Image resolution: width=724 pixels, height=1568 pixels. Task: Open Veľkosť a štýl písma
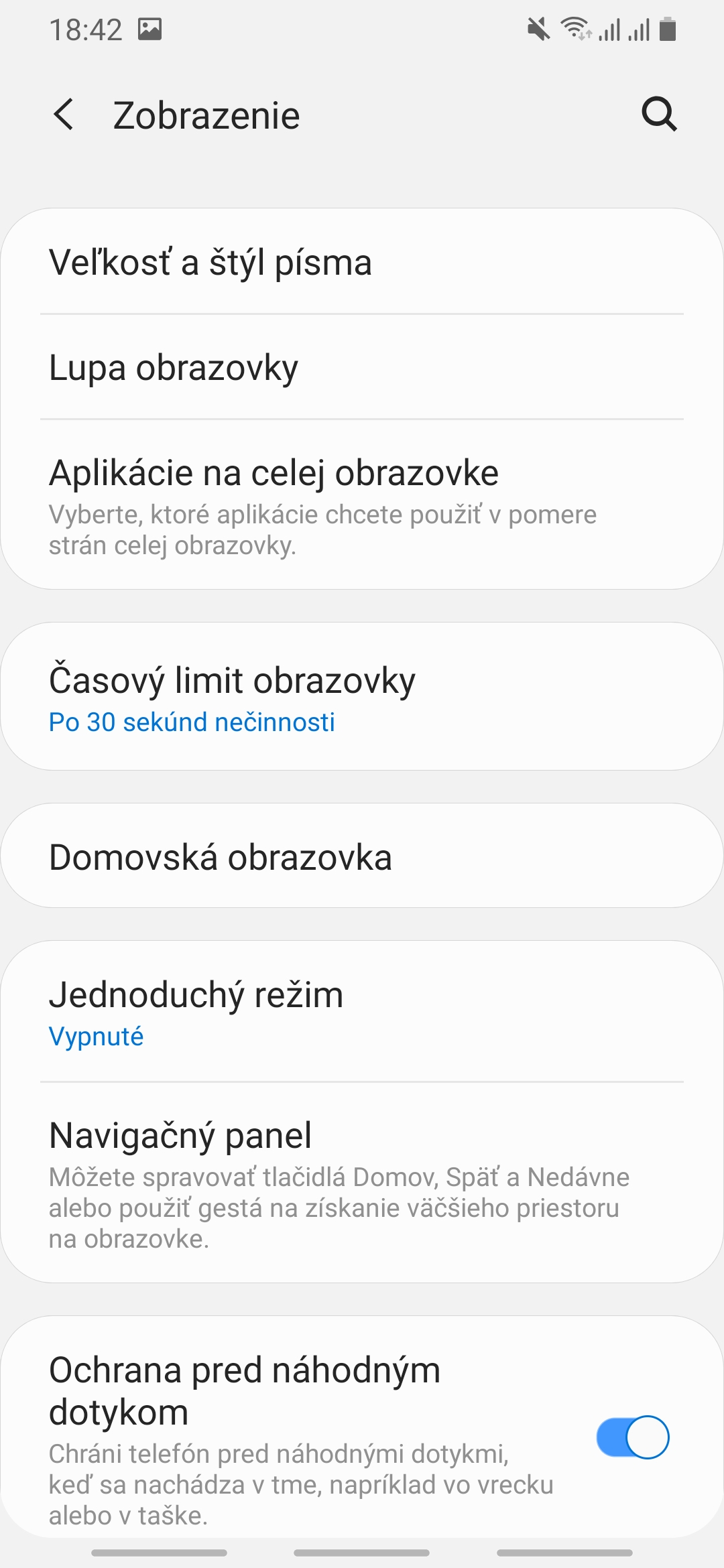point(362,262)
